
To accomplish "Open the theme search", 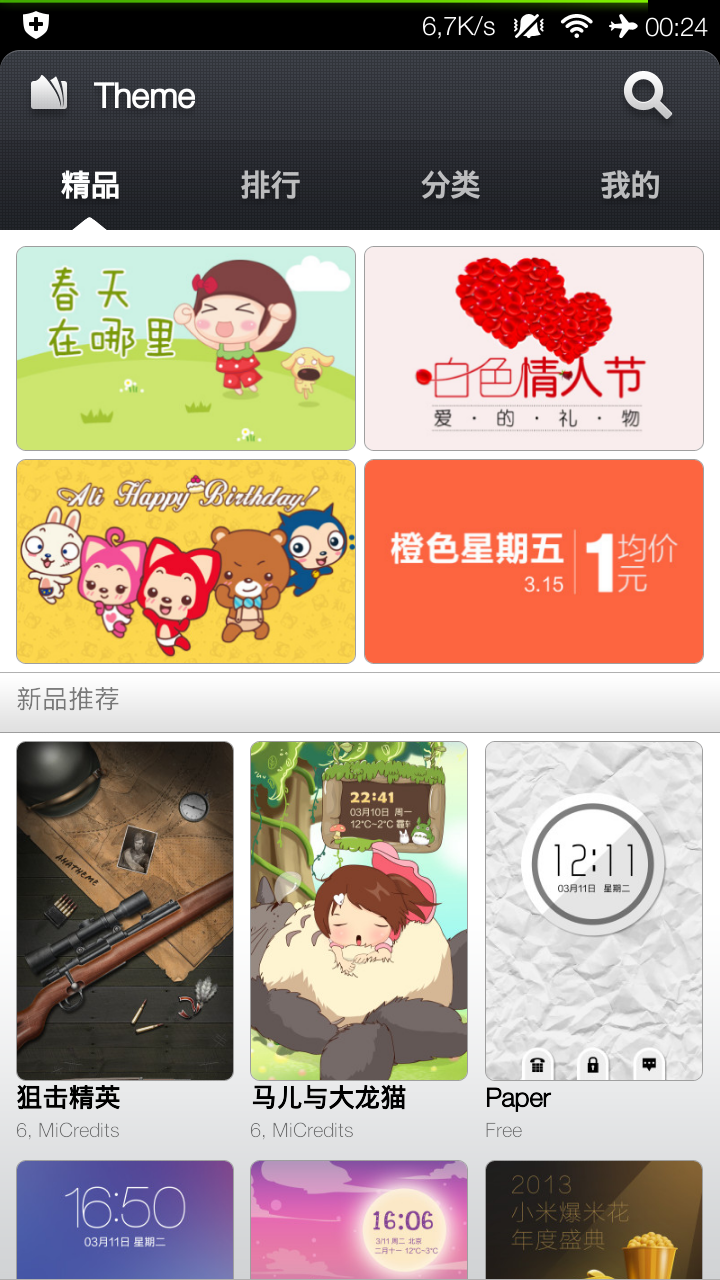I will pyautogui.click(x=647, y=96).
